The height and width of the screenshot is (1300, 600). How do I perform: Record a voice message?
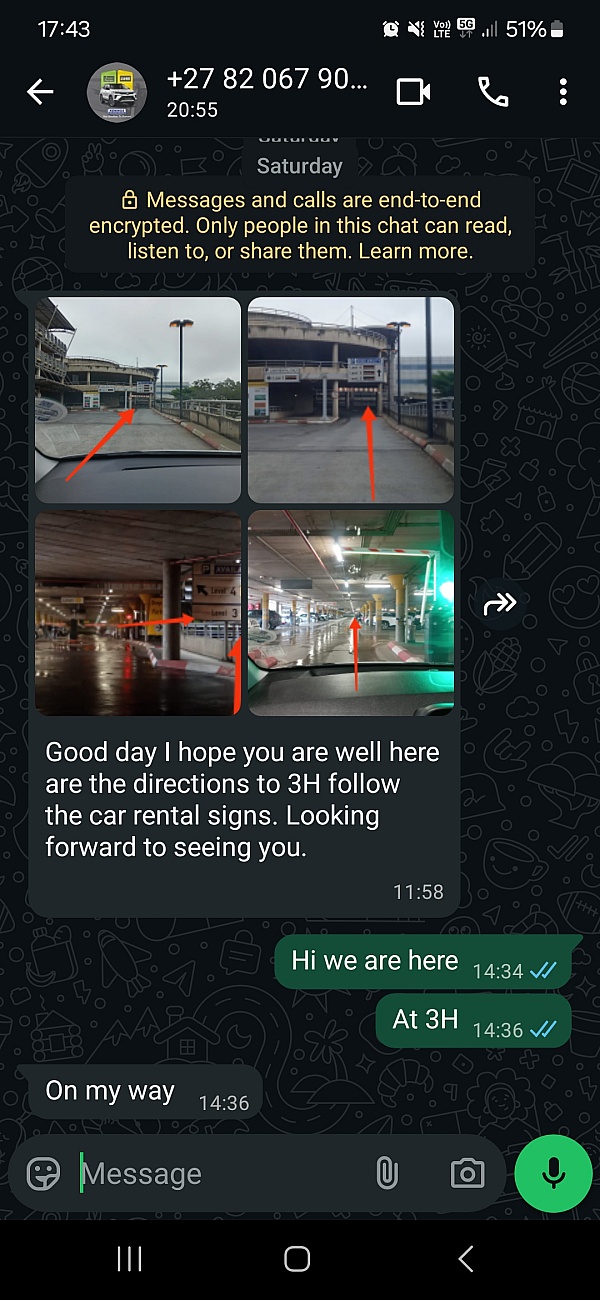[x=554, y=1173]
